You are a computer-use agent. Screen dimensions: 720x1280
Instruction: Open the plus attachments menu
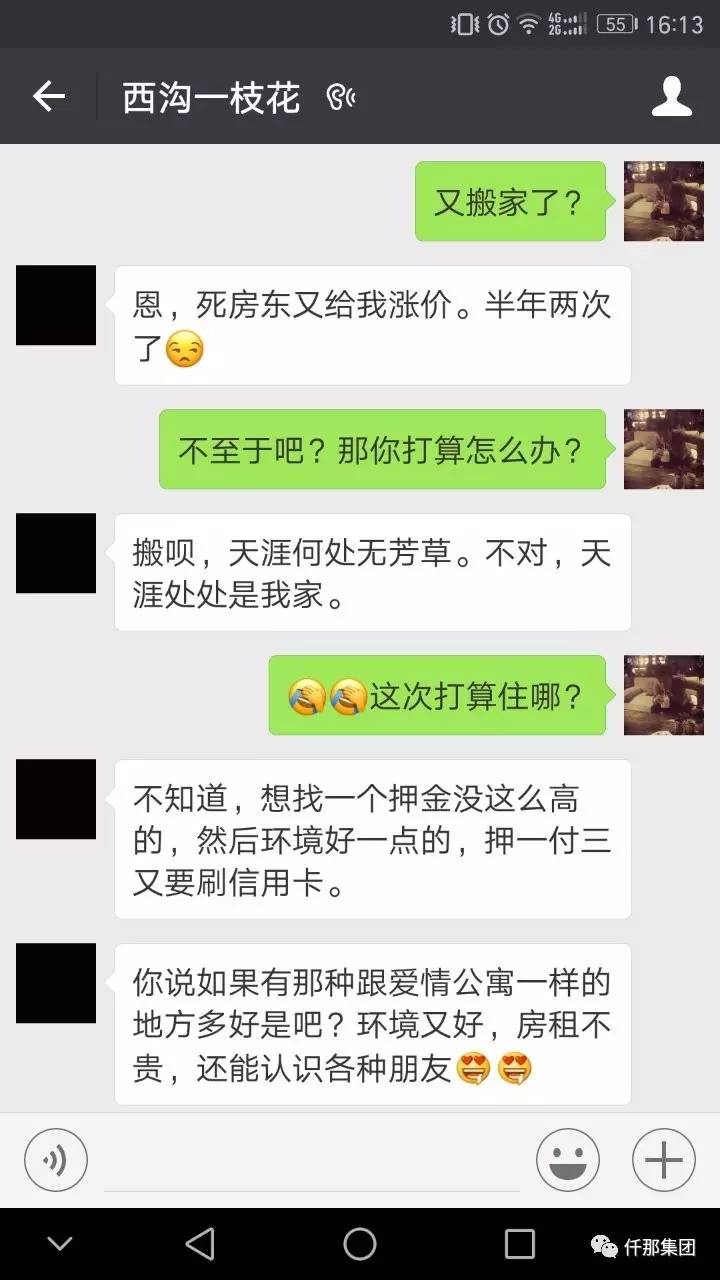[x=663, y=1160]
